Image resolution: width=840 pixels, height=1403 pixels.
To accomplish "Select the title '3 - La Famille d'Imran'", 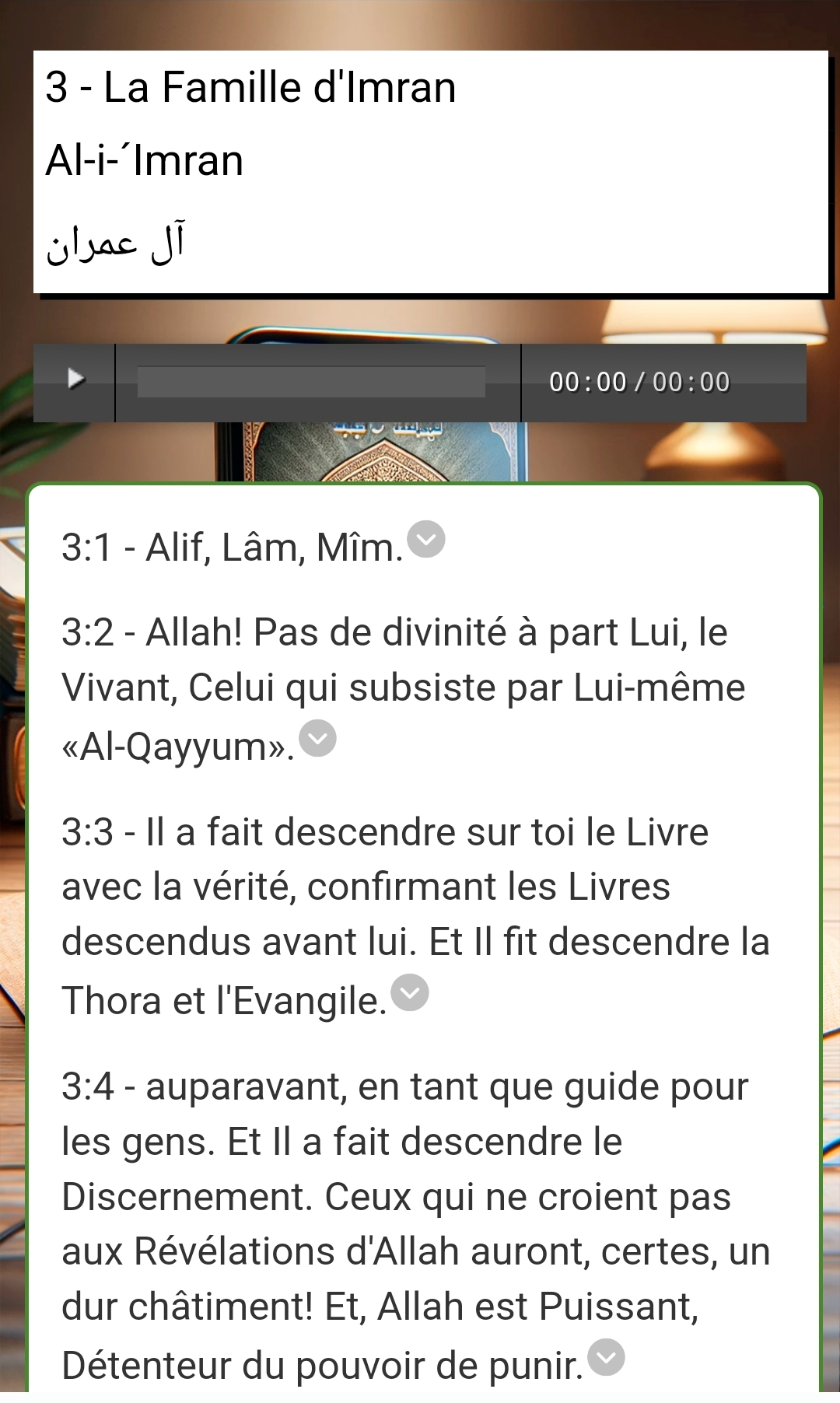I will click(251, 86).
